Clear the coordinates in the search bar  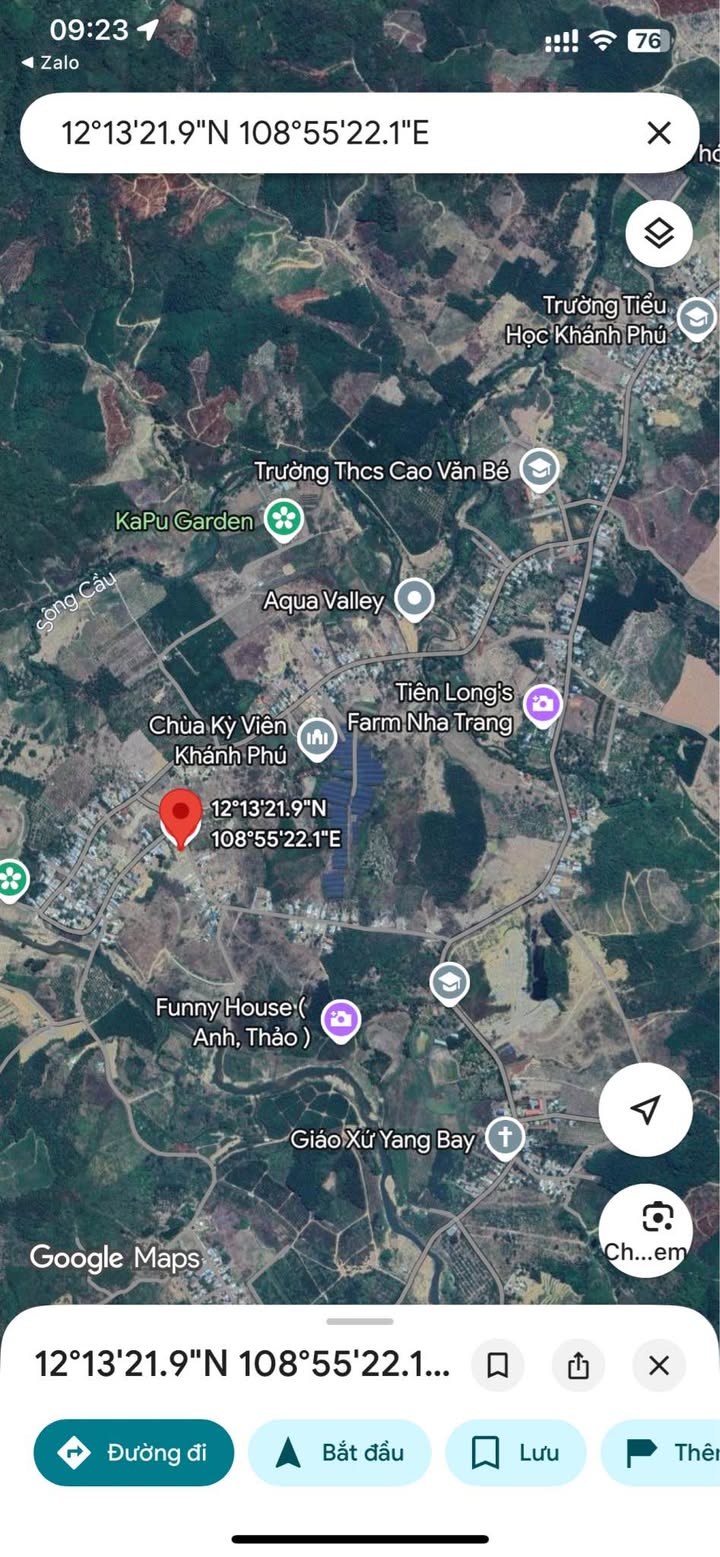coord(659,133)
